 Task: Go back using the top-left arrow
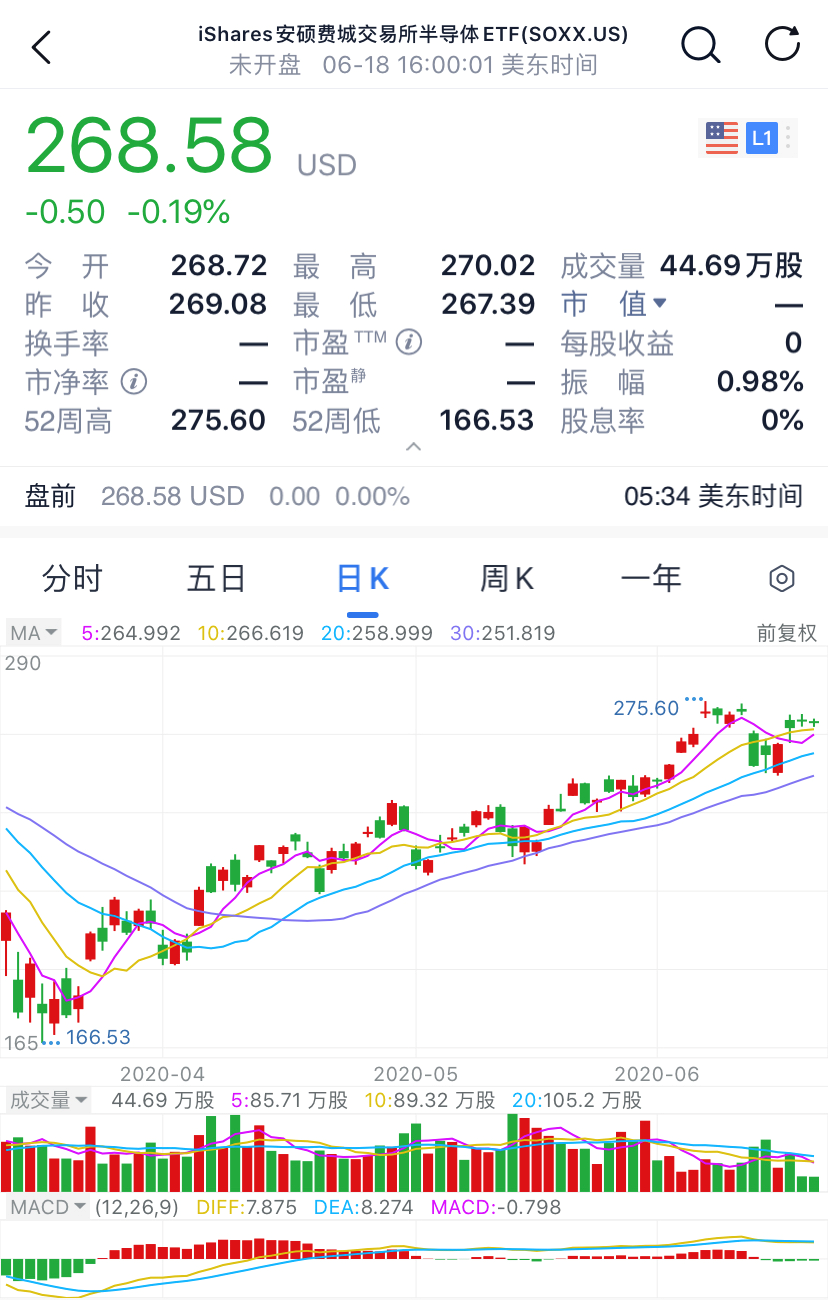[42, 47]
